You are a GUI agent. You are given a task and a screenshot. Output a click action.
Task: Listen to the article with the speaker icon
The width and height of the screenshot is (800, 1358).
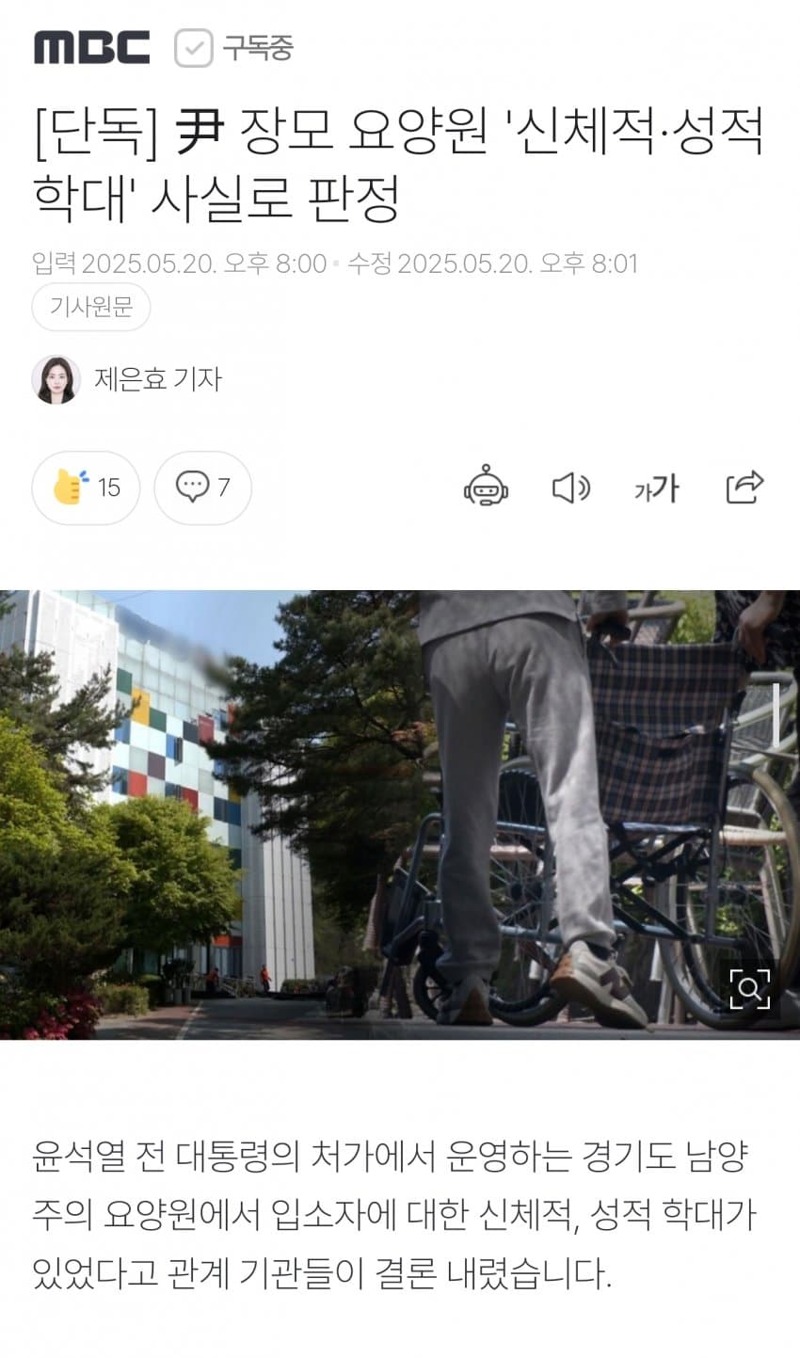(571, 487)
